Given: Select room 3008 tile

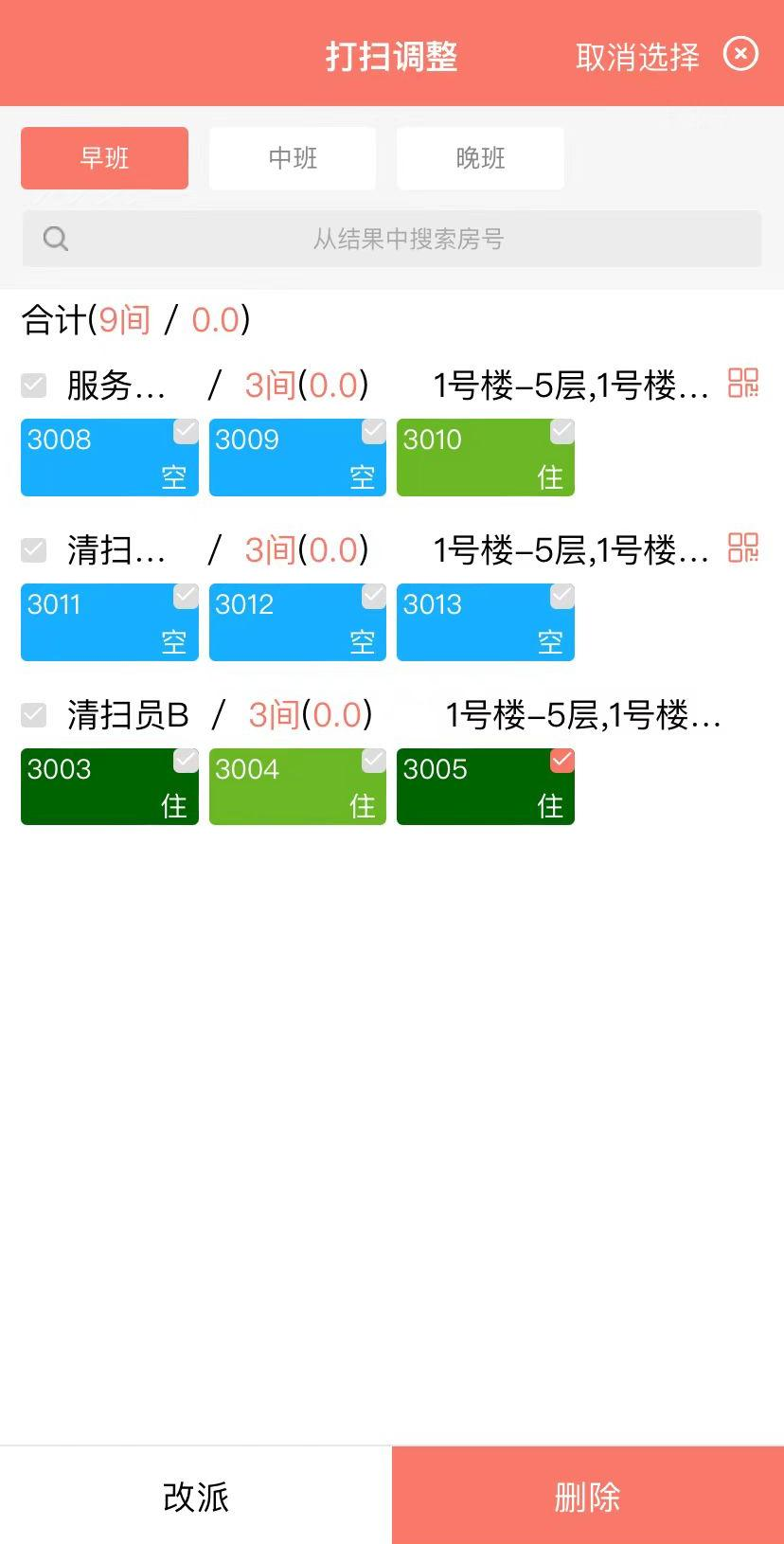Looking at the screenshot, I should pyautogui.click(x=110, y=458).
